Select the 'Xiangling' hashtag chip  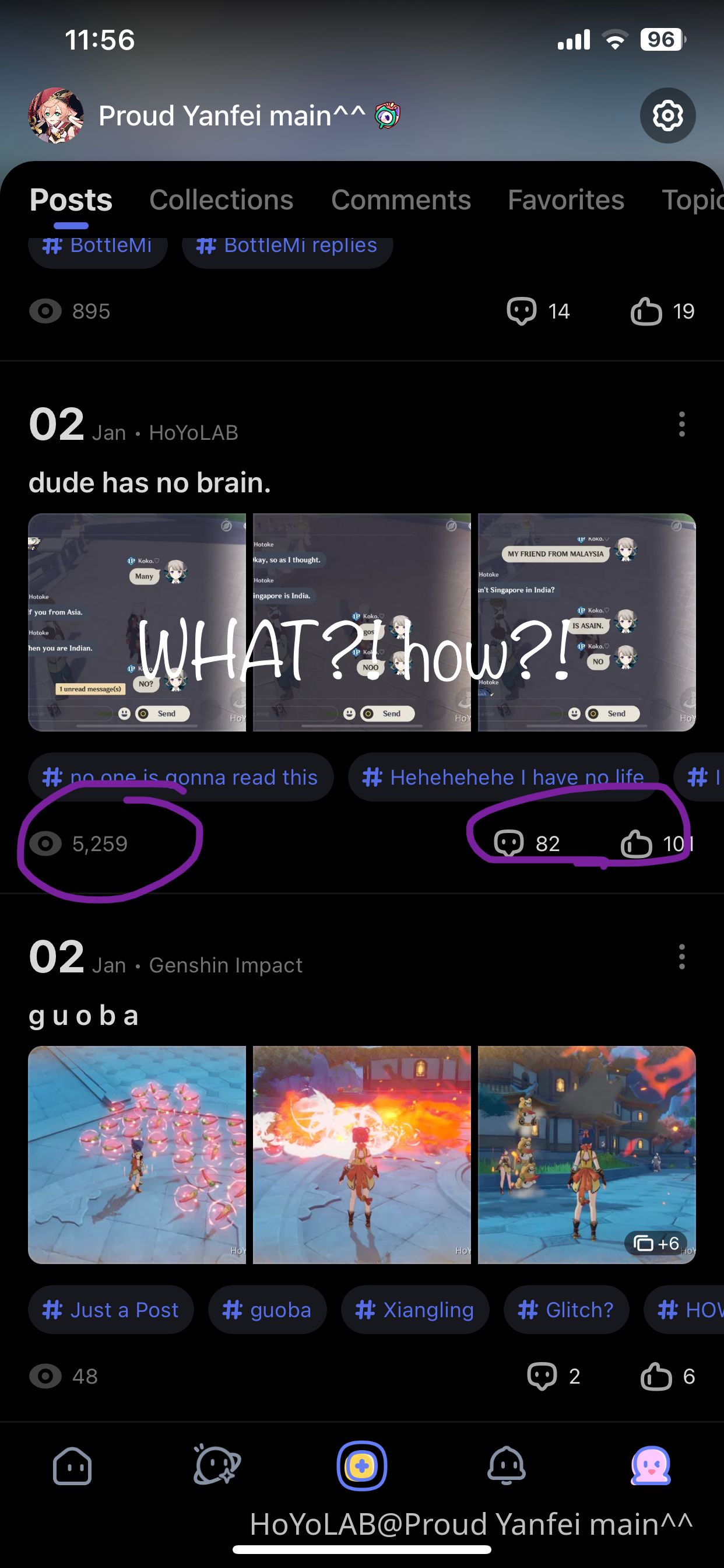pyautogui.click(x=415, y=1310)
